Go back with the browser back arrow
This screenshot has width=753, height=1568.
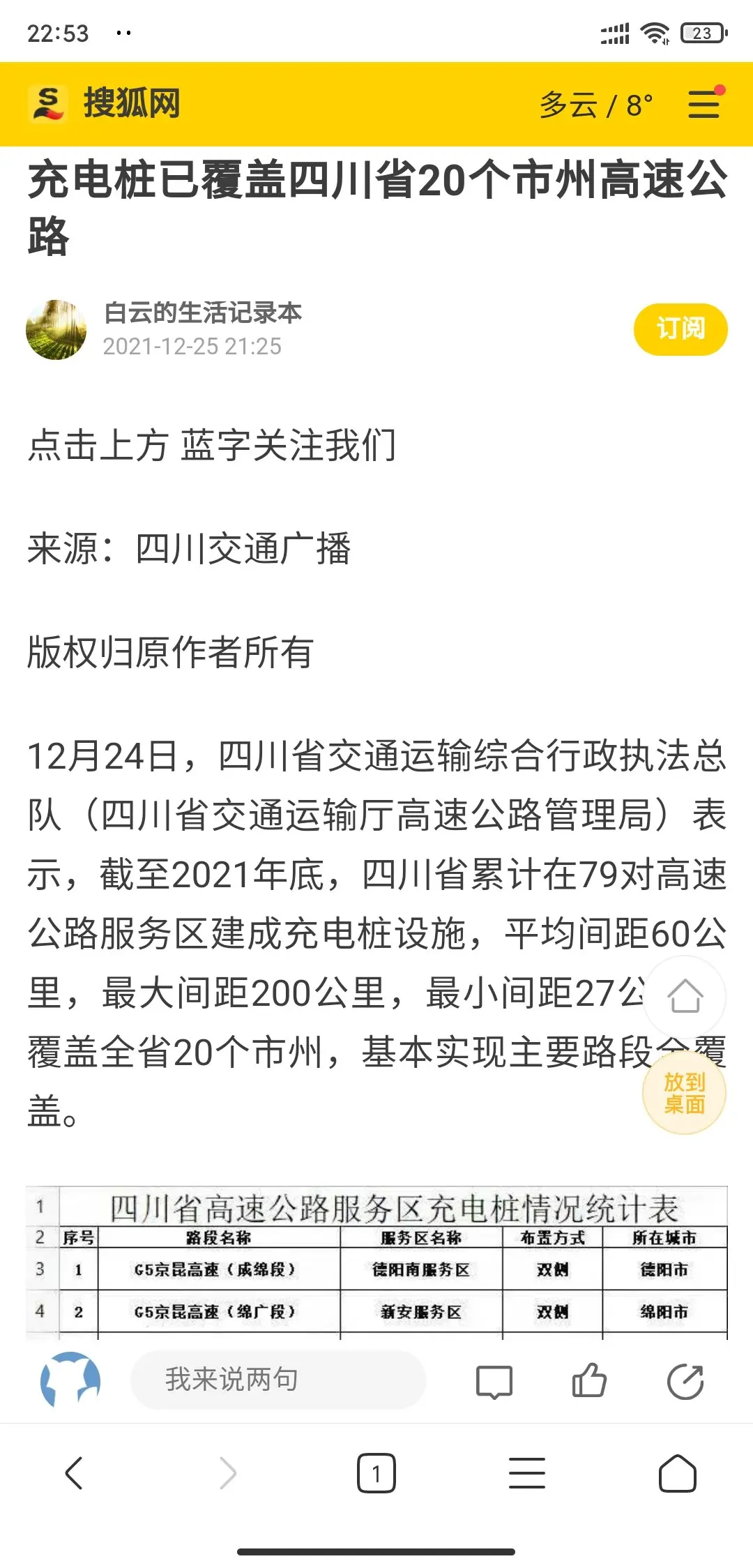coord(74,1473)
